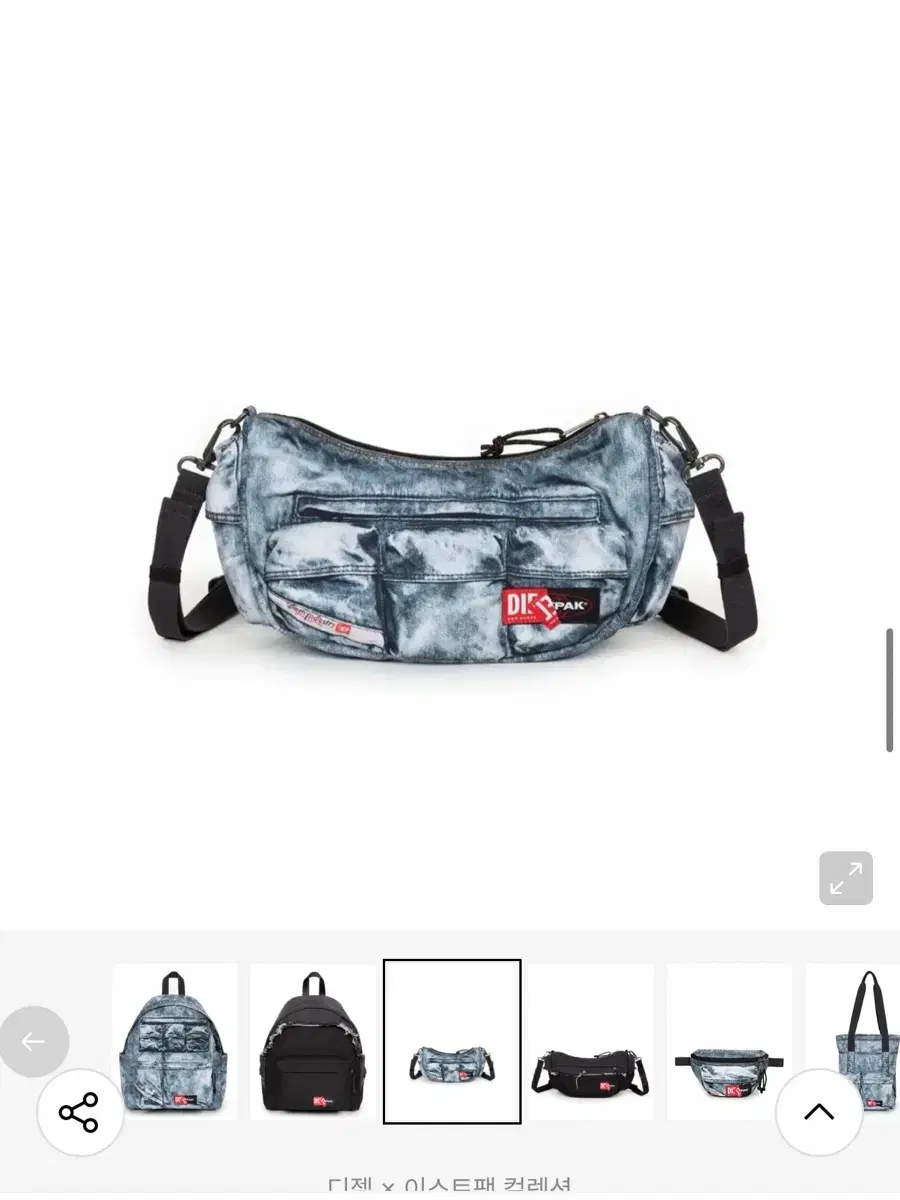This screenshot has width=900, height=1200.
Task: Tap the scroll-to-top chevron icon
Action: pyautogui.click(x=819, y=1112)
